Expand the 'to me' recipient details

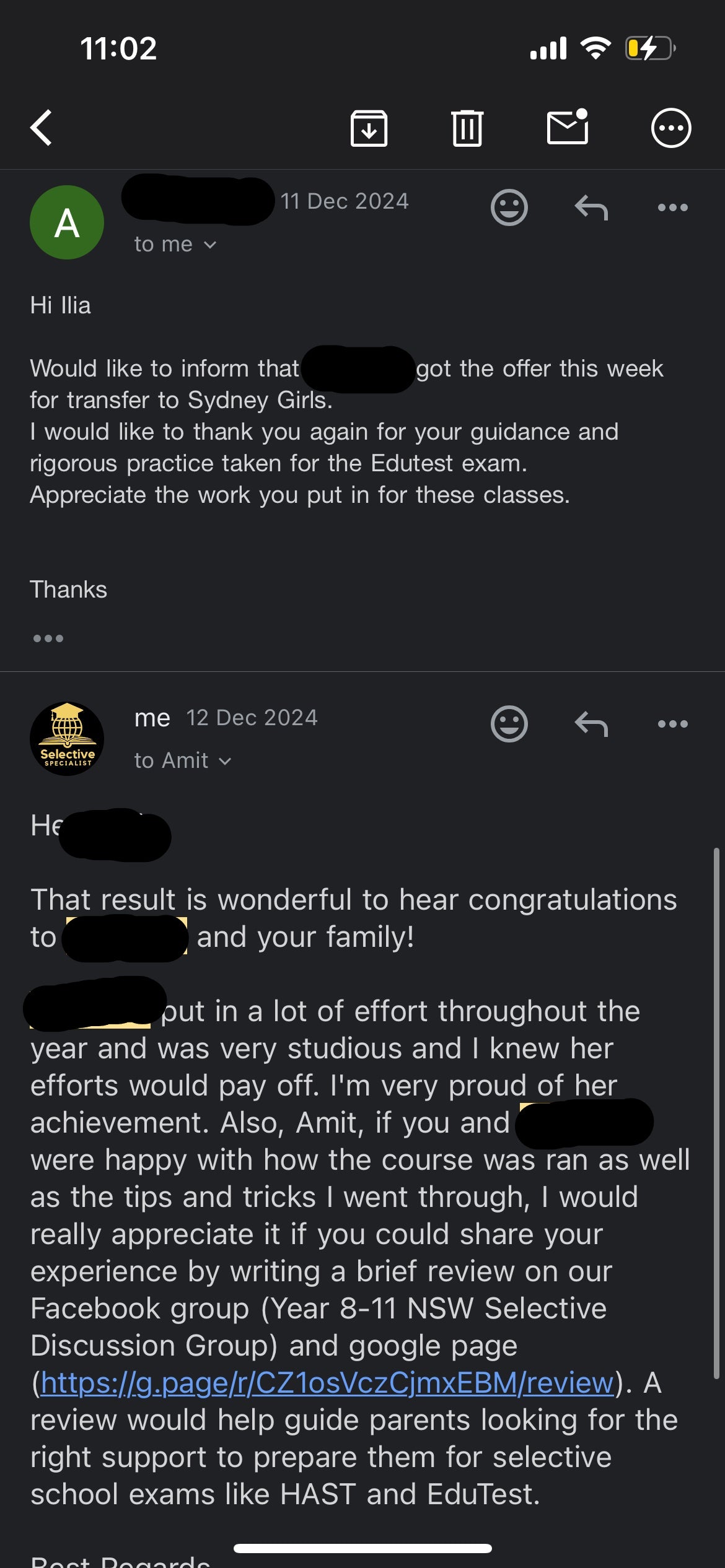175,245
